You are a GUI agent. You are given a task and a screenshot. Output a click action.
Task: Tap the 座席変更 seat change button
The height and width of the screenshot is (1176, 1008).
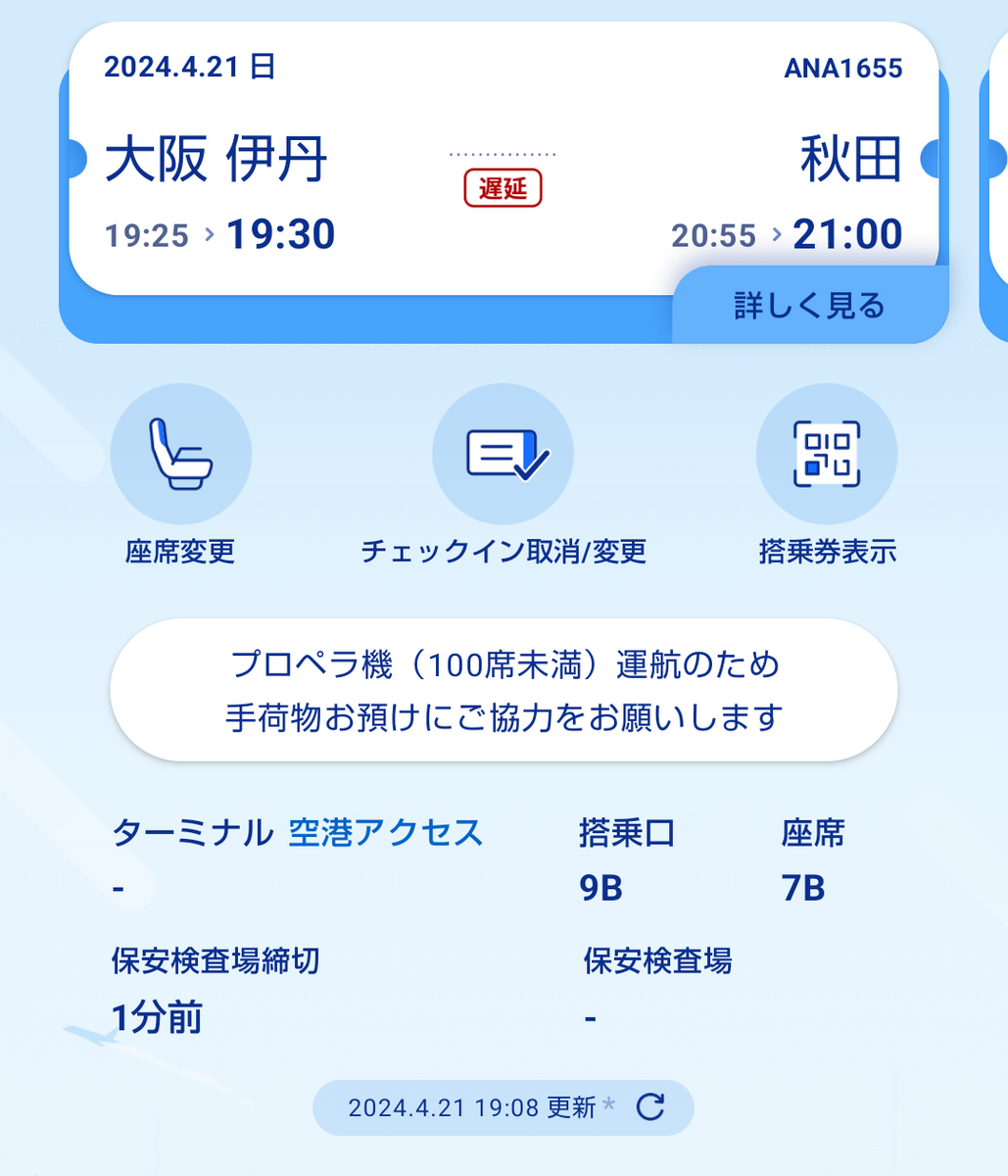pyautogui.click(x=180, y=455)
